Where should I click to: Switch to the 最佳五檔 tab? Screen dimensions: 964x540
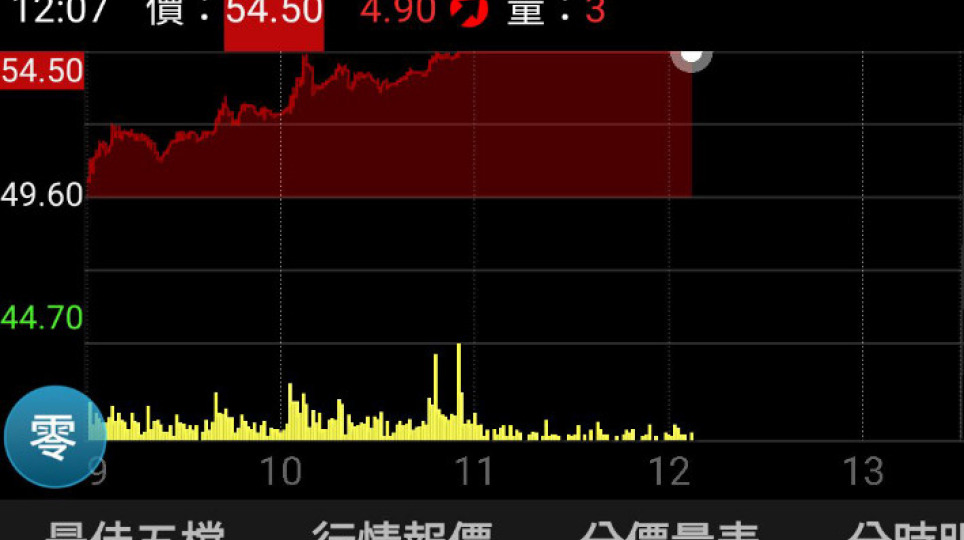point(135,530)
